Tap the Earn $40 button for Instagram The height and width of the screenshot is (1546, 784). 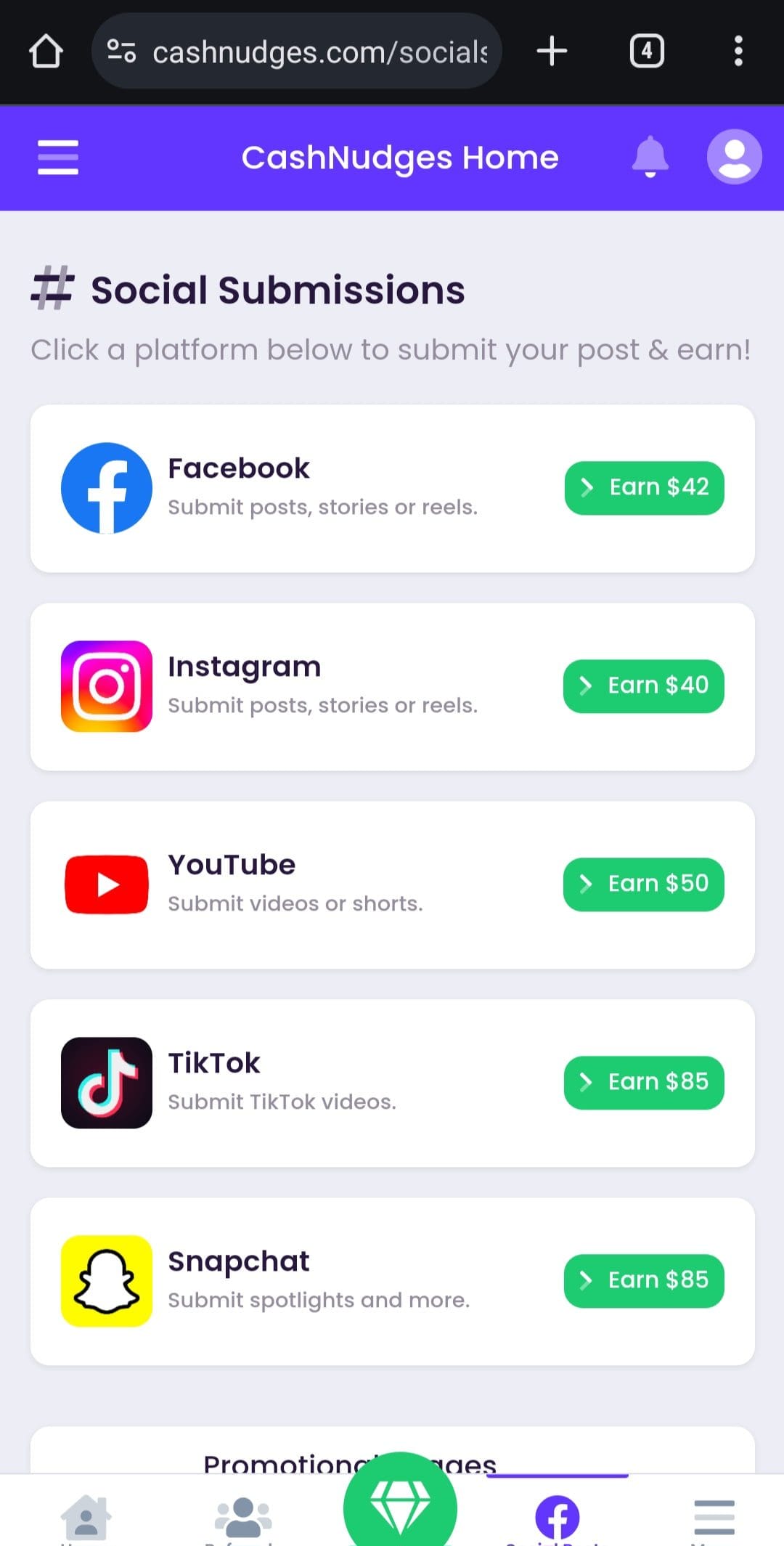pos(644,686)
